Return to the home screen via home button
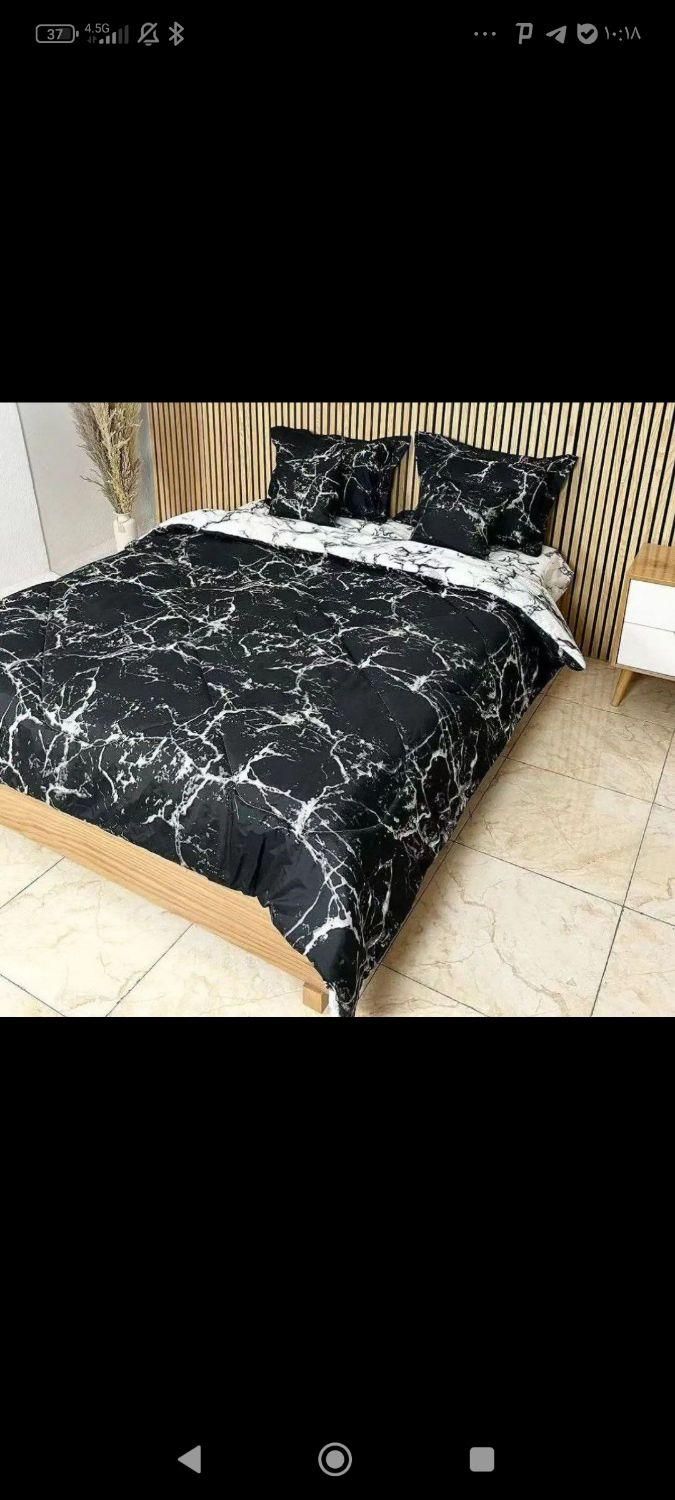675x1500 pixels. click(335, 1459)
